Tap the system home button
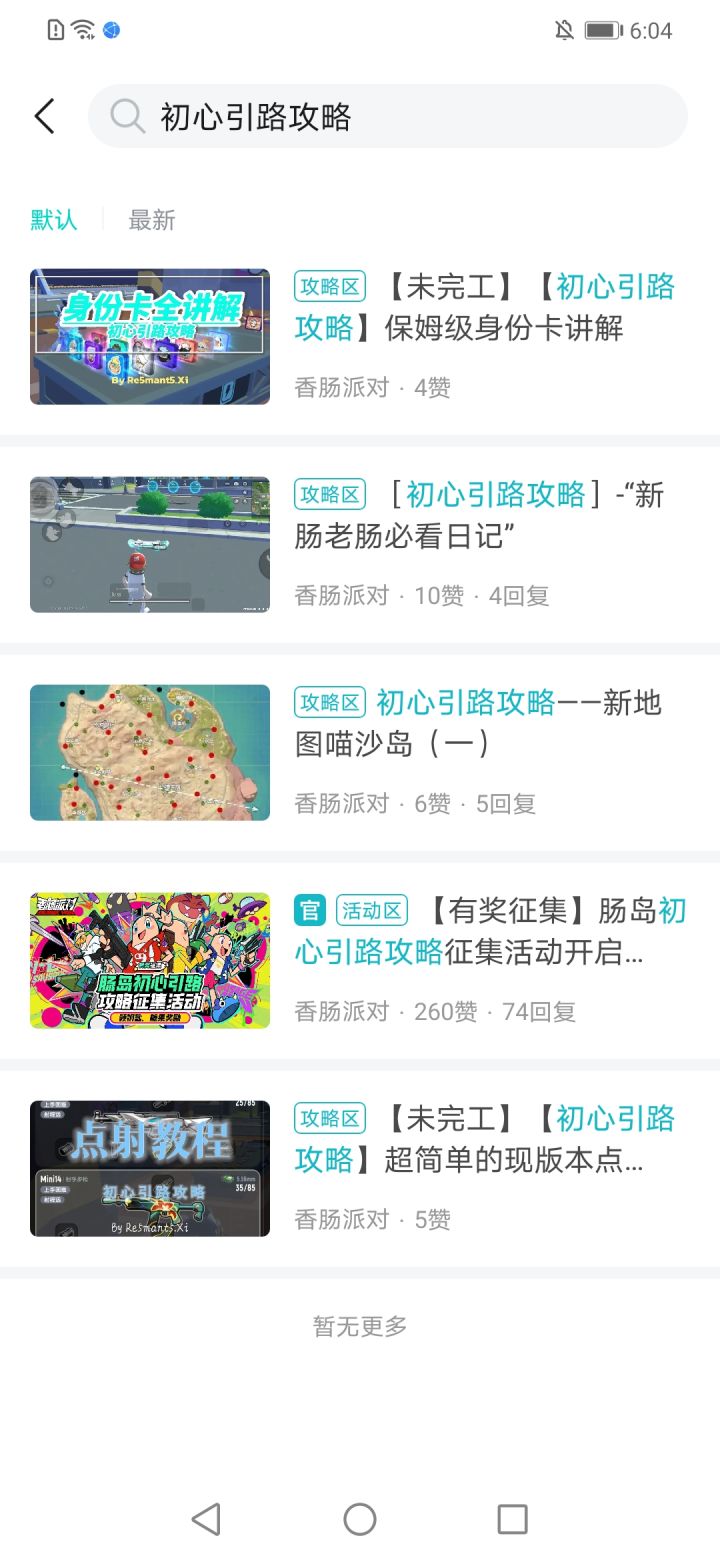Viewport: 720px width, 1560px height. [x=360, y=1520]
